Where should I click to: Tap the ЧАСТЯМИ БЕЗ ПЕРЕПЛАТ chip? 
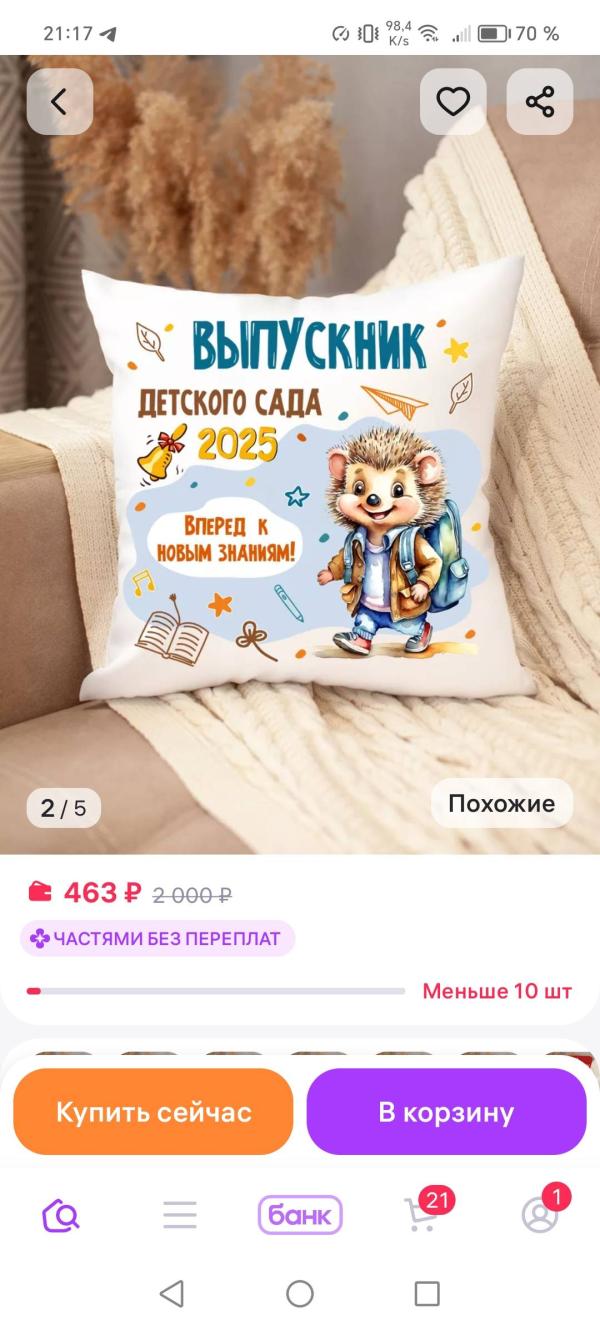click(158, 939)
